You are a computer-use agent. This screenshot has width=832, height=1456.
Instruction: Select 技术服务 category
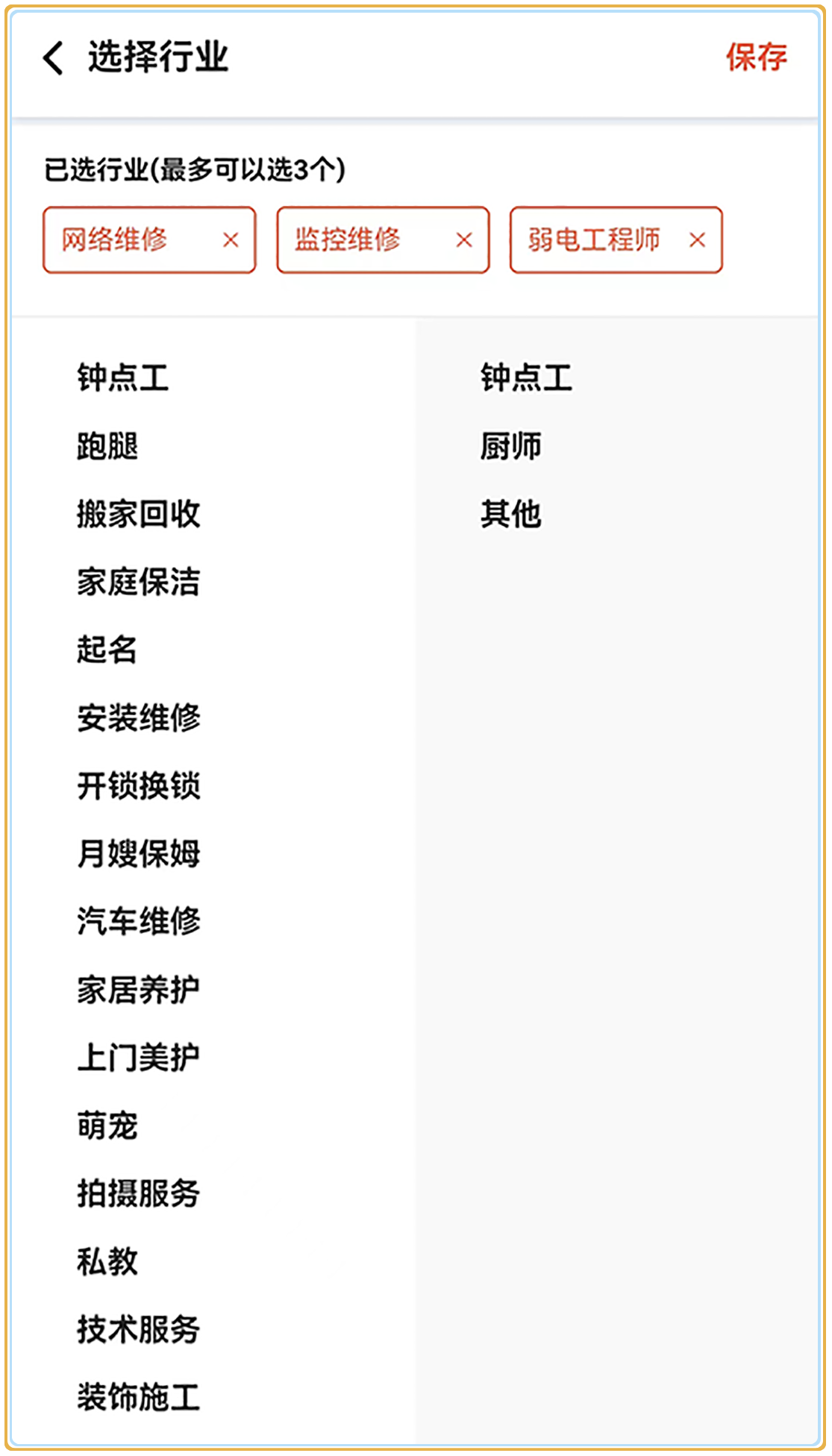(138, 1329)
